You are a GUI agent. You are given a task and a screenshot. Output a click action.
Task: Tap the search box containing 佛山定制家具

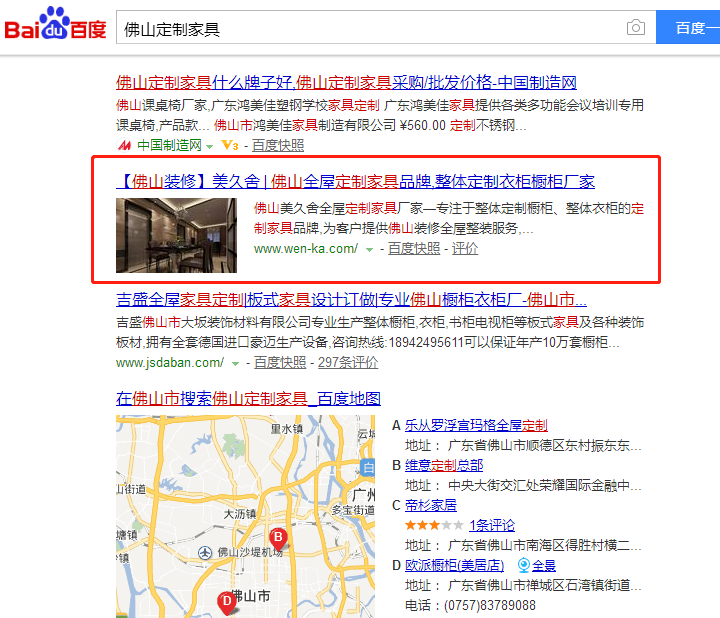click(370, 28)
